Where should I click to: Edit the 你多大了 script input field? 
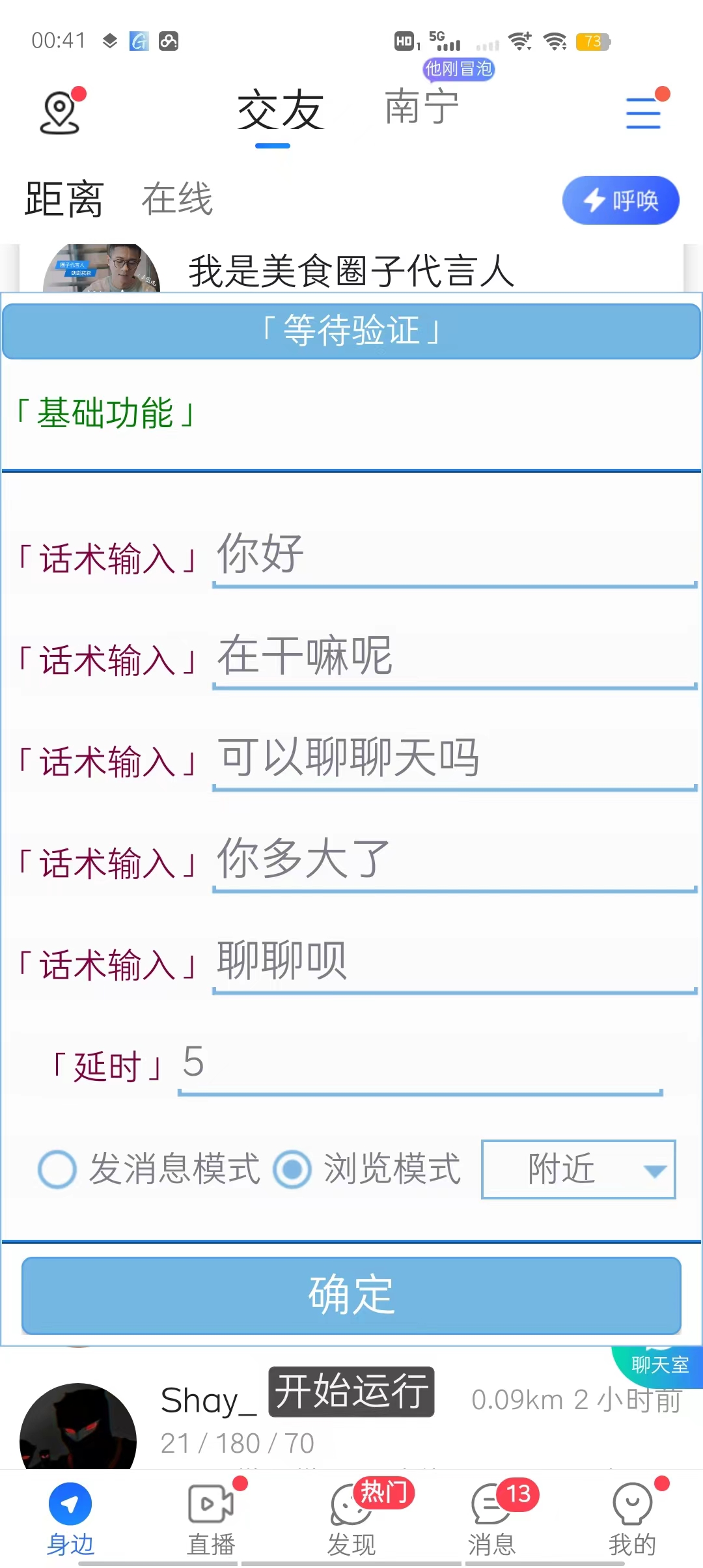pos(454,860)
